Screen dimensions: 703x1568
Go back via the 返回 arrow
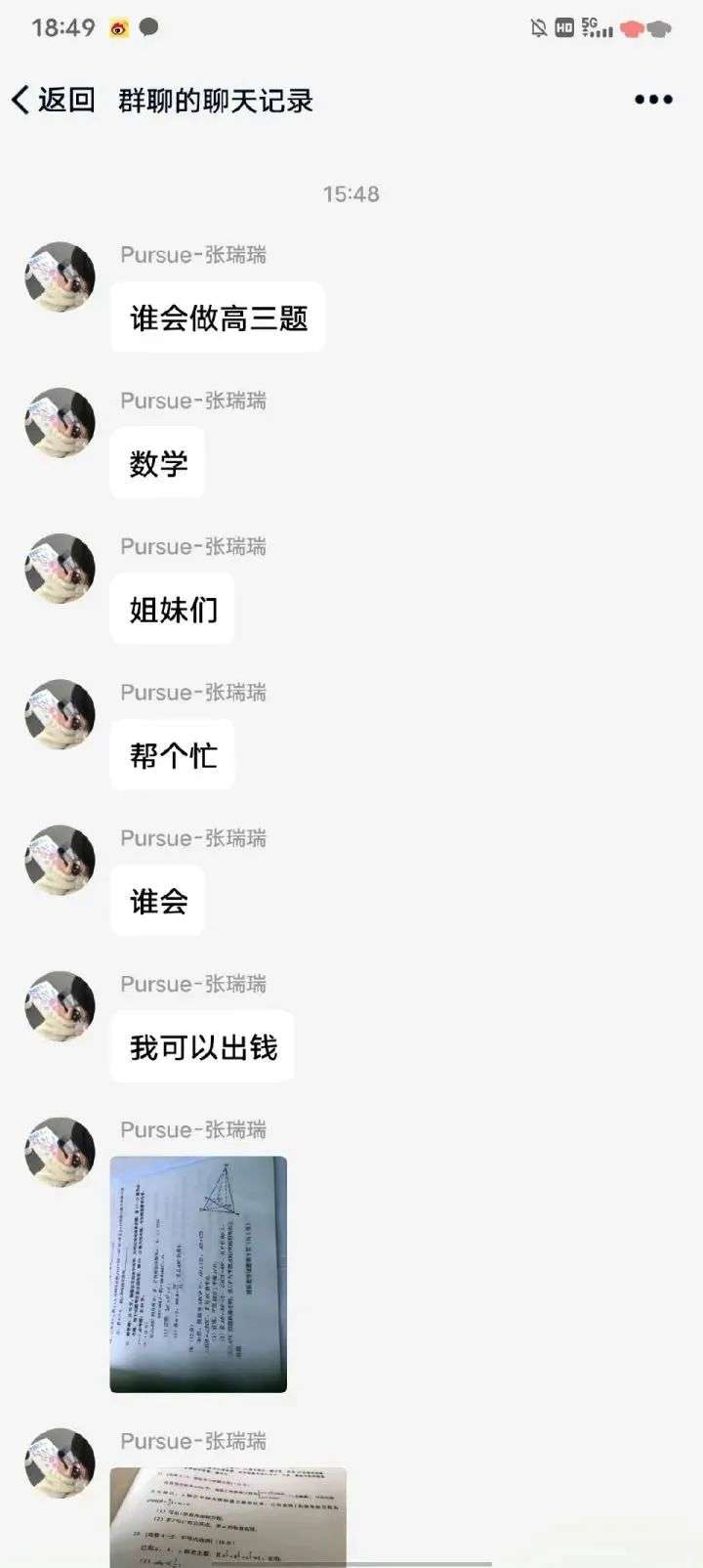coord(52,100)
